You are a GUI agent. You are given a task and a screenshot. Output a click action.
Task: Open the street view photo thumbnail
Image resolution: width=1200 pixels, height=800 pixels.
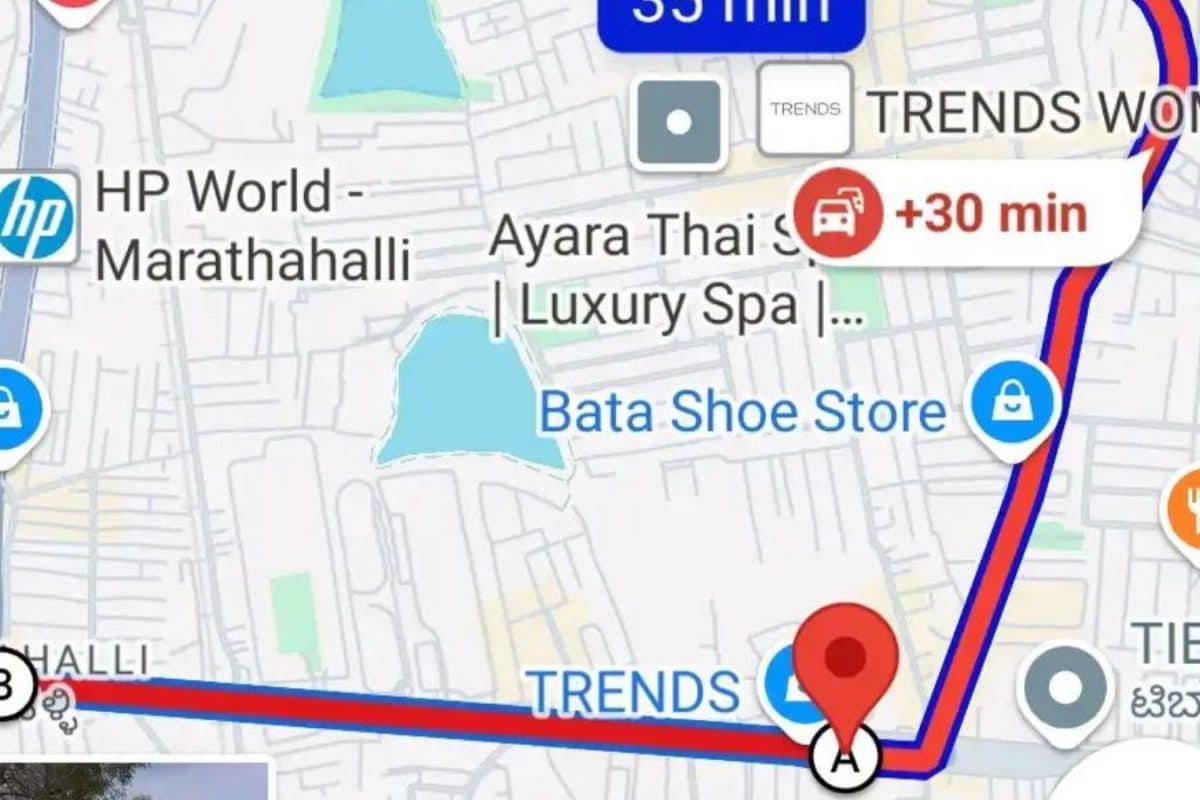click(x=135, y=782)
